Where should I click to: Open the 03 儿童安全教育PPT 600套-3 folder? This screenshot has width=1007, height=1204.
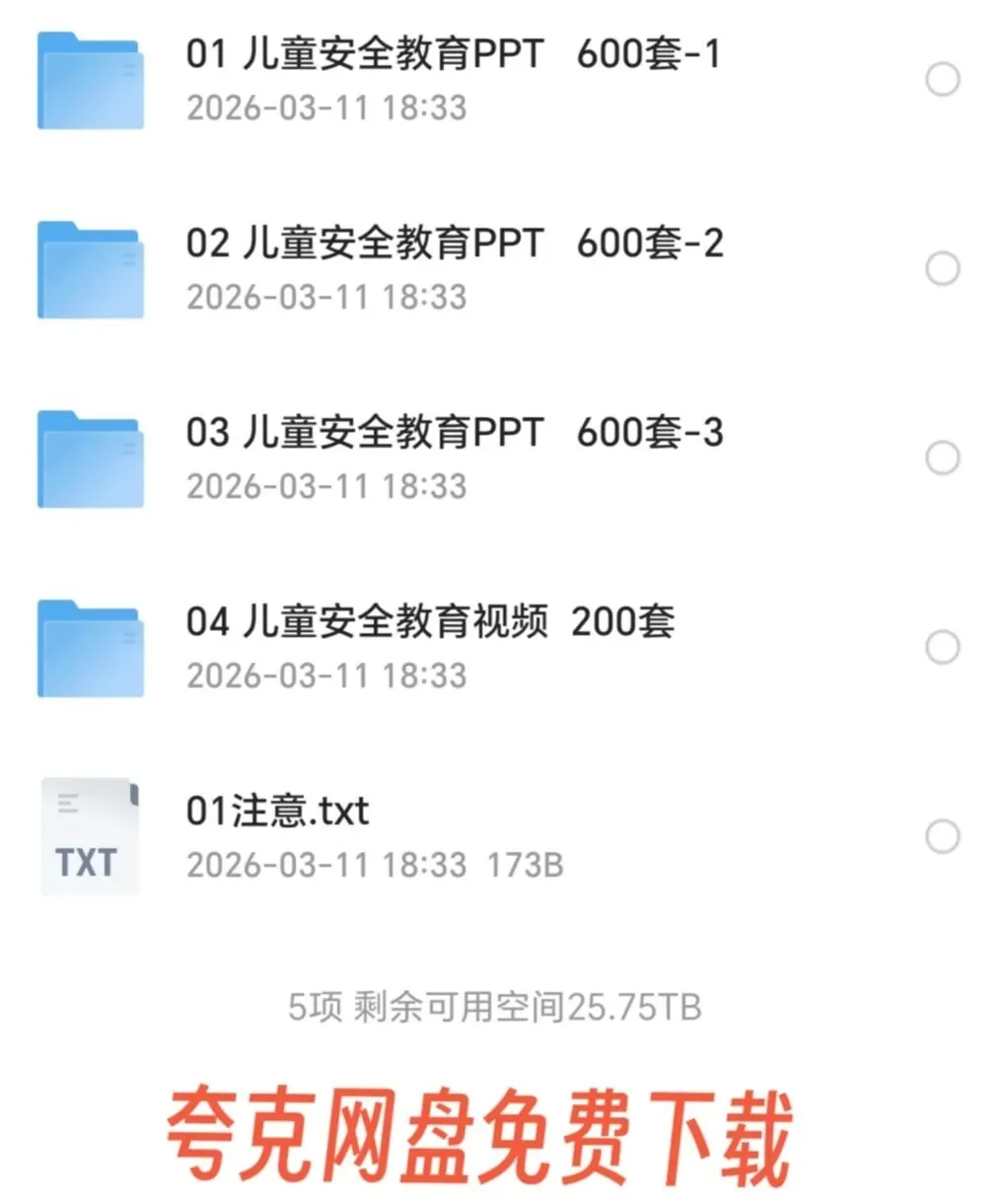[x=454, y=434]
